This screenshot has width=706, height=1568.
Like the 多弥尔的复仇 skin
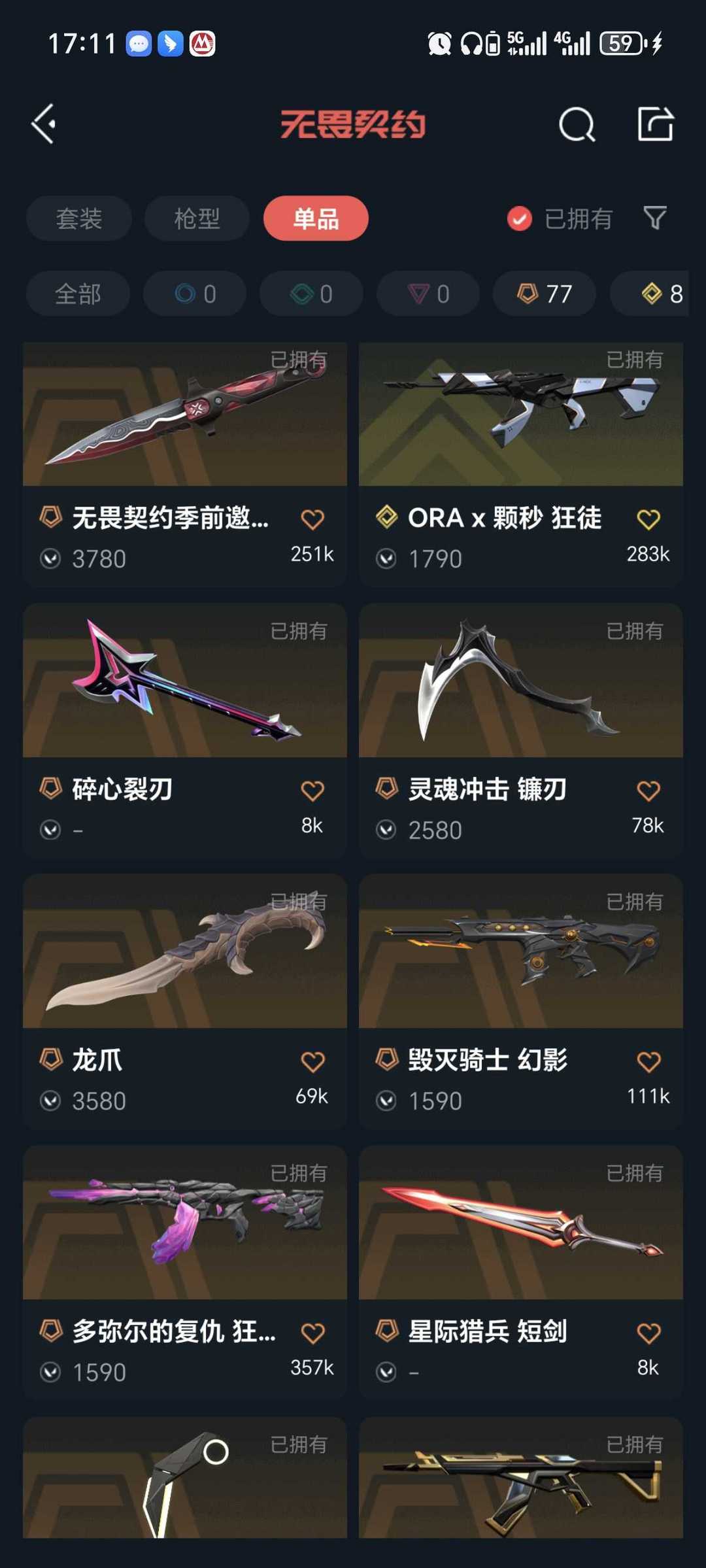312,1333
